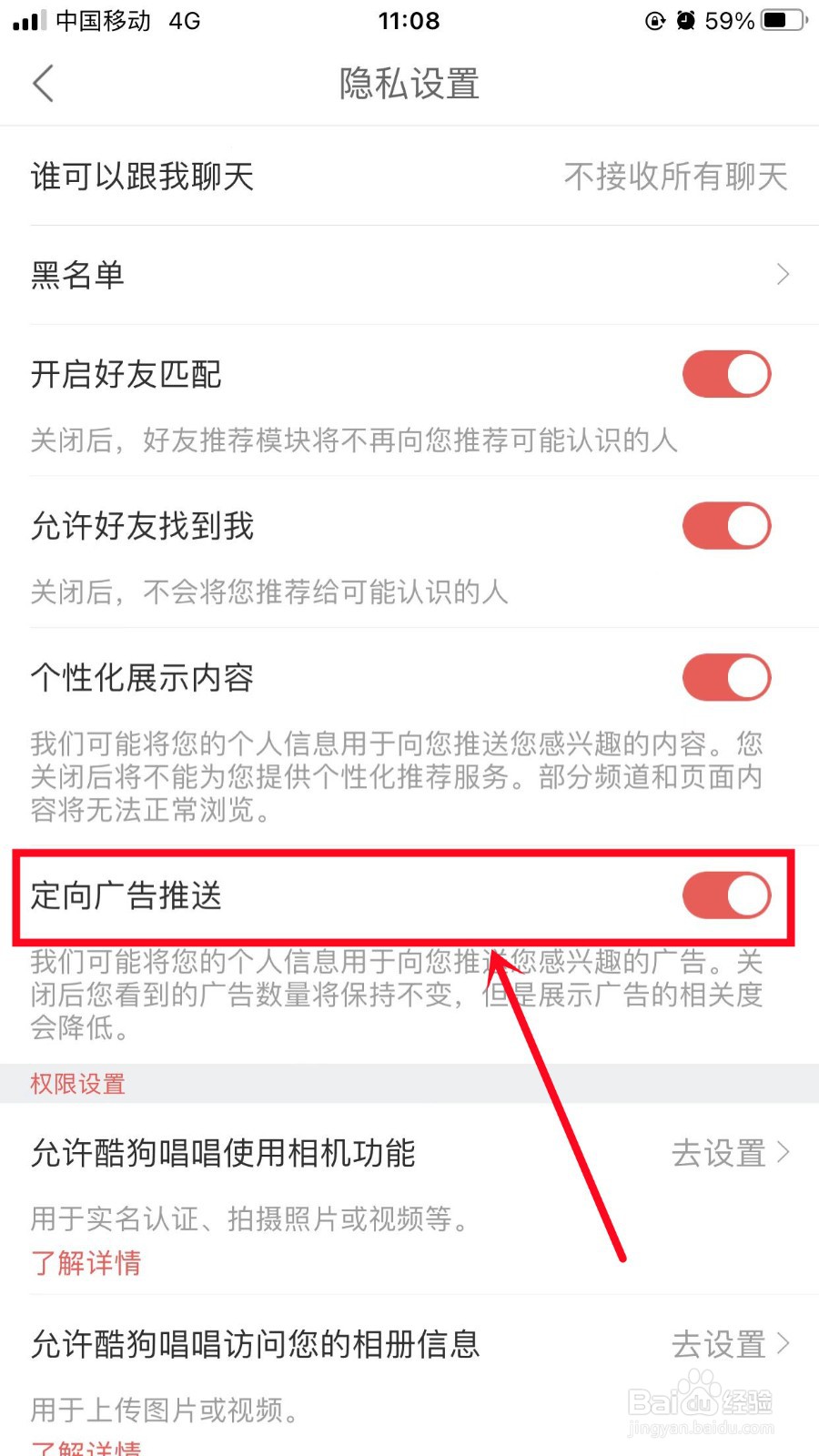819x1456 pixels.
Task: Disable the 定向广告推送 switch
Action: [x=725, y=895]
